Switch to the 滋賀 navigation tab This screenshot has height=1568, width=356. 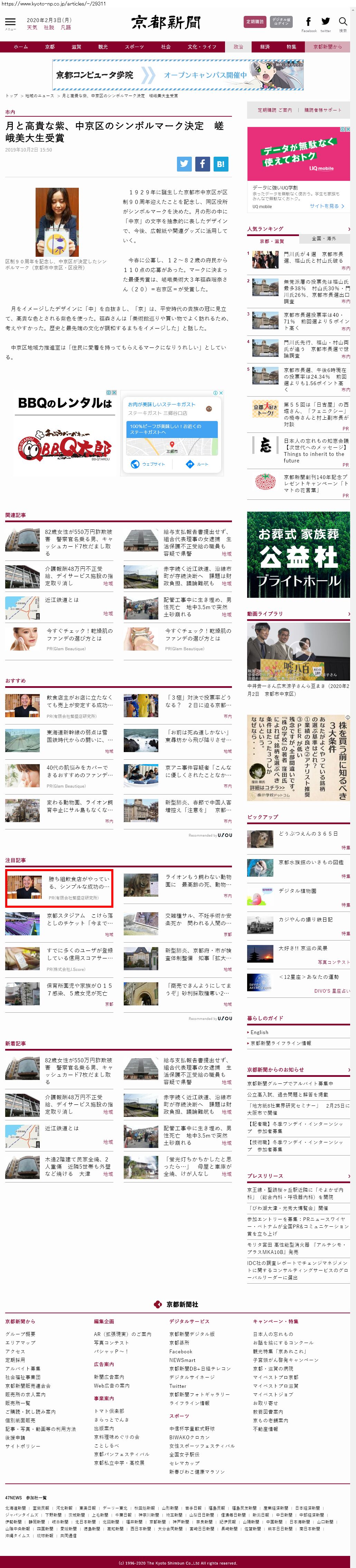click(x=76, y=47)
